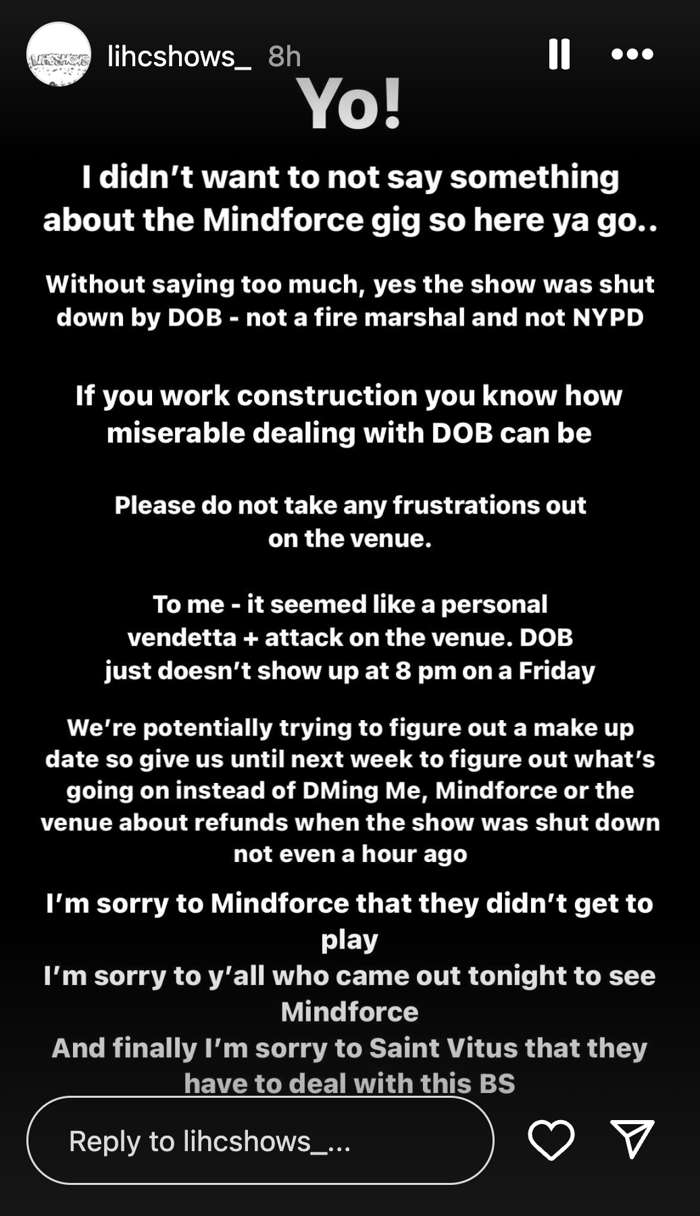Open the three-dot more options menu

632,55
